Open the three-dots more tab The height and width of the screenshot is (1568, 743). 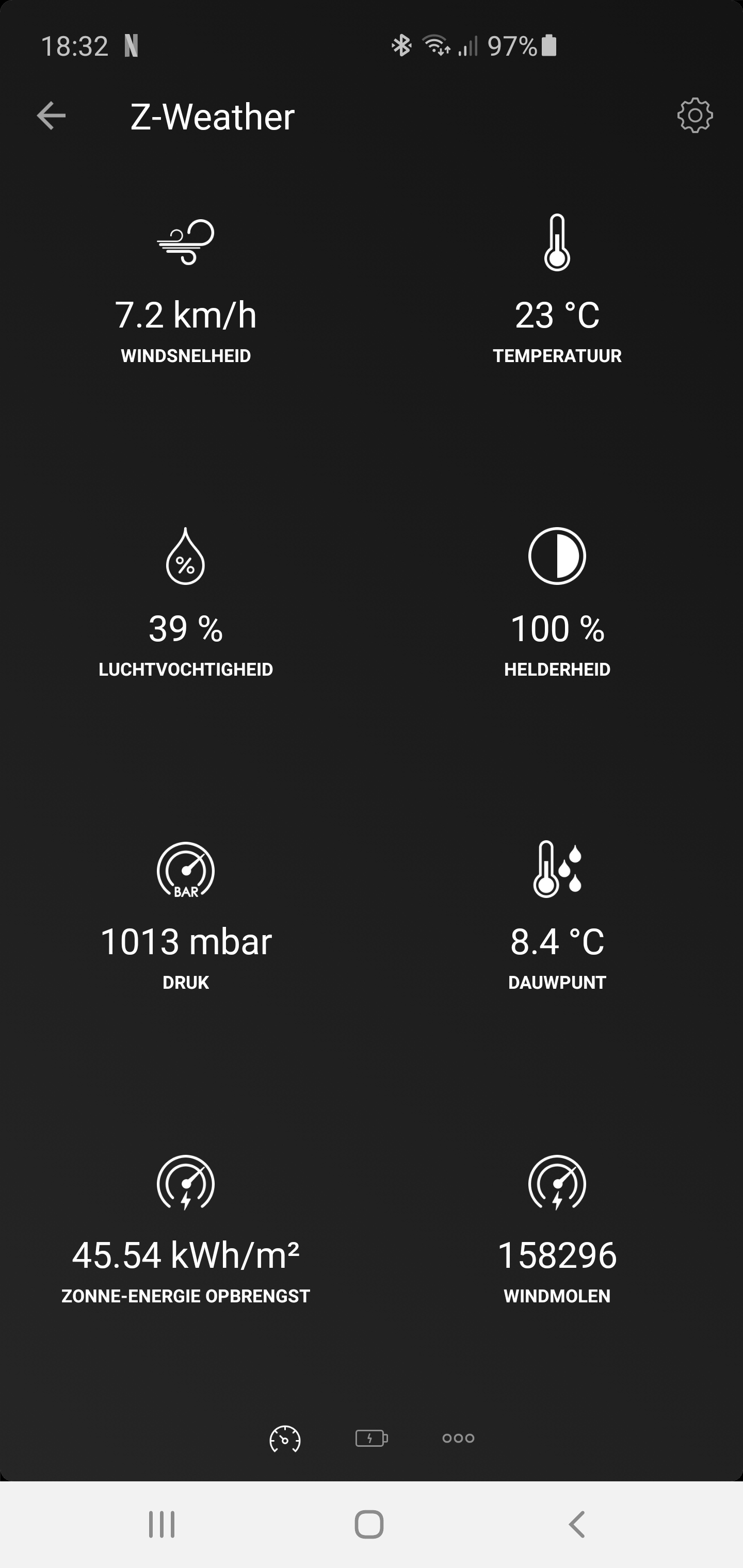458,1439
